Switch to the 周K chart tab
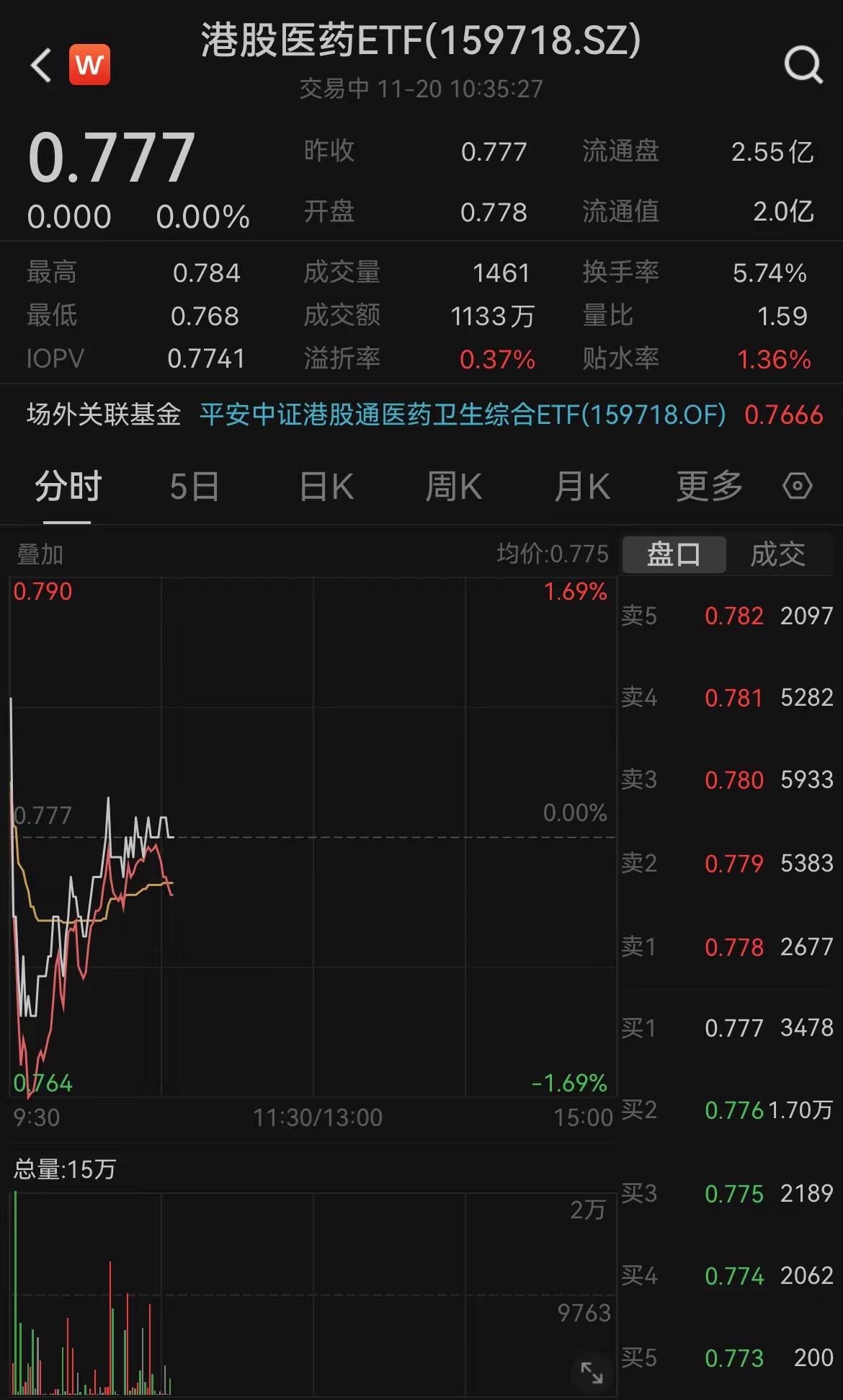Screen dimensions: 843x1400 coord(453,487)
